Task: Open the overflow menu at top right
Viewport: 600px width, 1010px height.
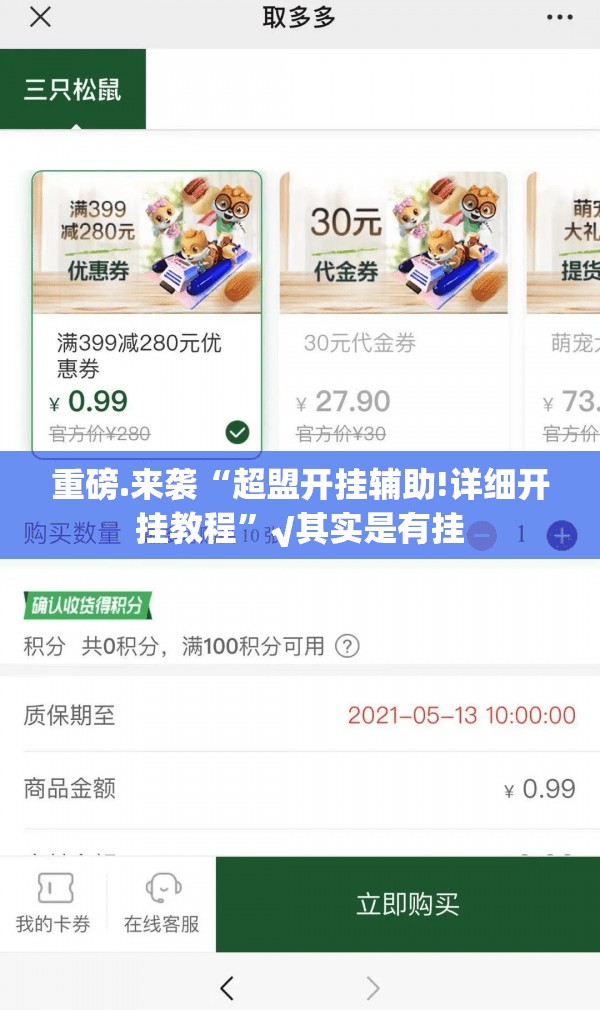Action: 560,17
